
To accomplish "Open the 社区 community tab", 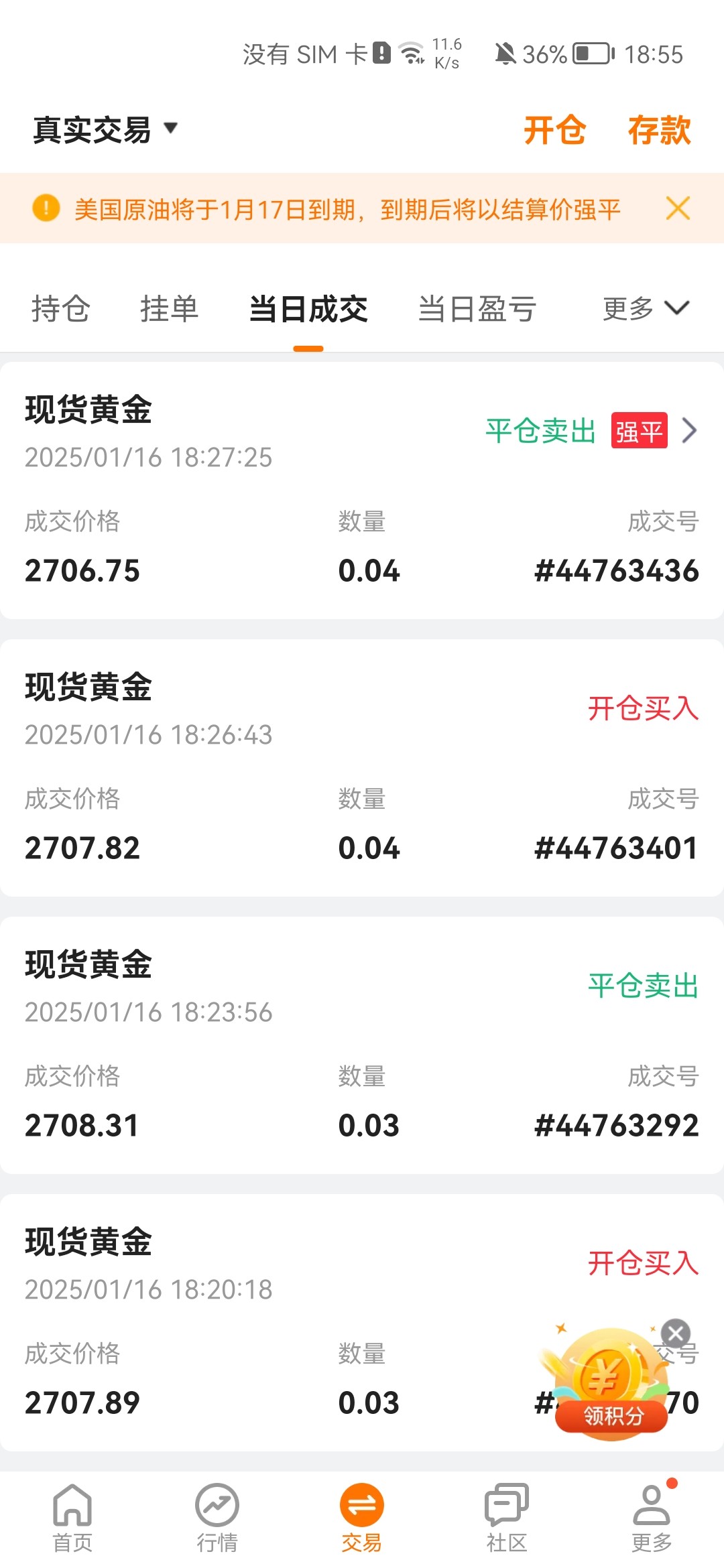I will [507, 1518].
